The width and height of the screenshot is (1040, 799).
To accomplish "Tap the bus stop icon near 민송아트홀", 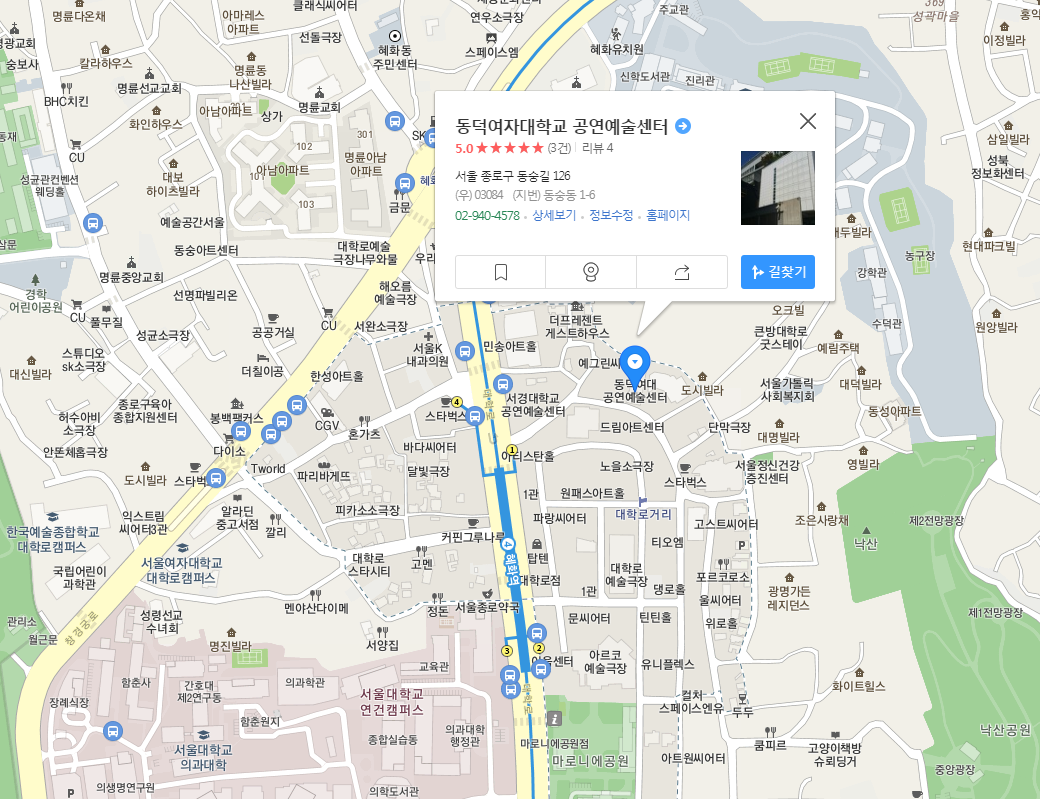I will point(464,350).
